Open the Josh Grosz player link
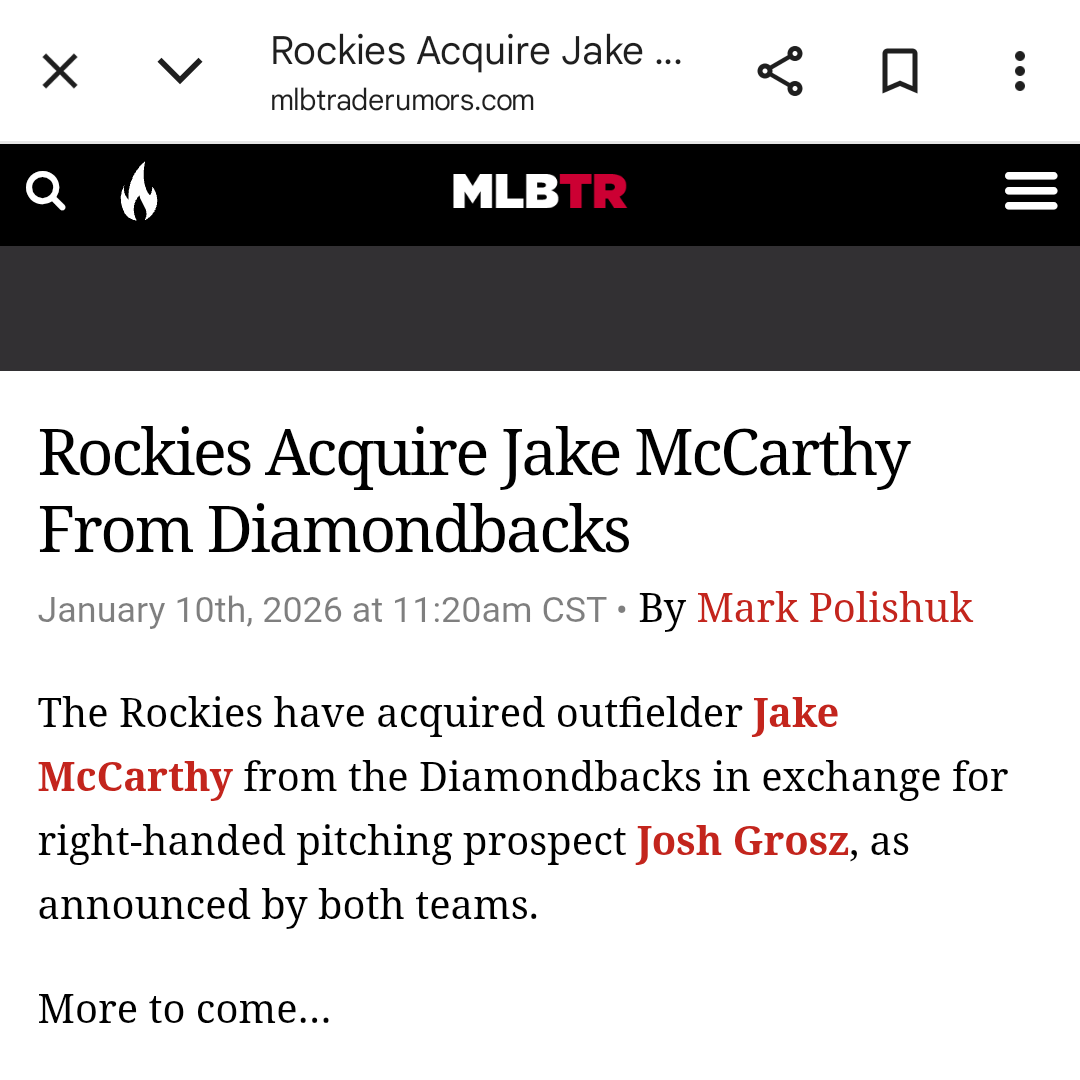 pyautogui.click(x=742, y=841)
